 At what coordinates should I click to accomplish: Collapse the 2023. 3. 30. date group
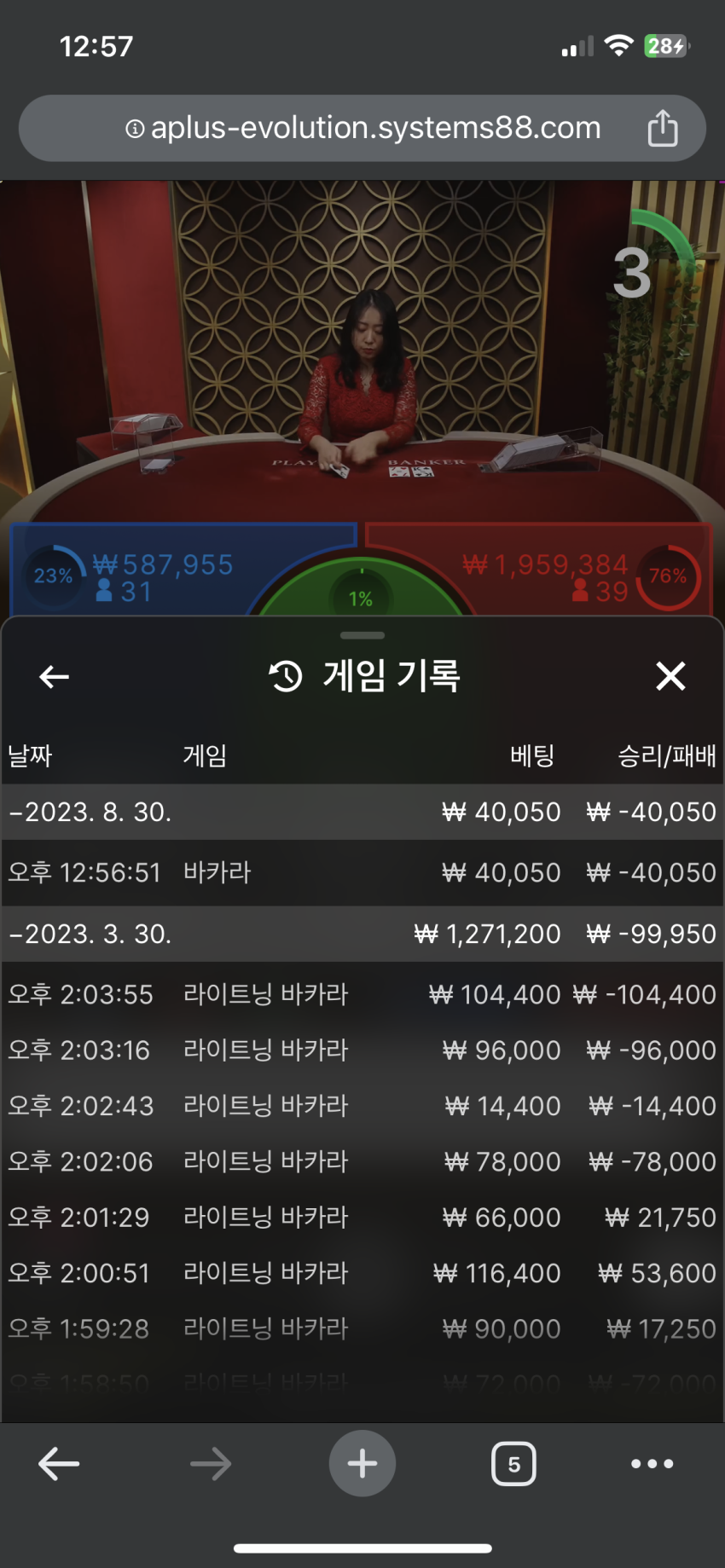coord(362,934)
